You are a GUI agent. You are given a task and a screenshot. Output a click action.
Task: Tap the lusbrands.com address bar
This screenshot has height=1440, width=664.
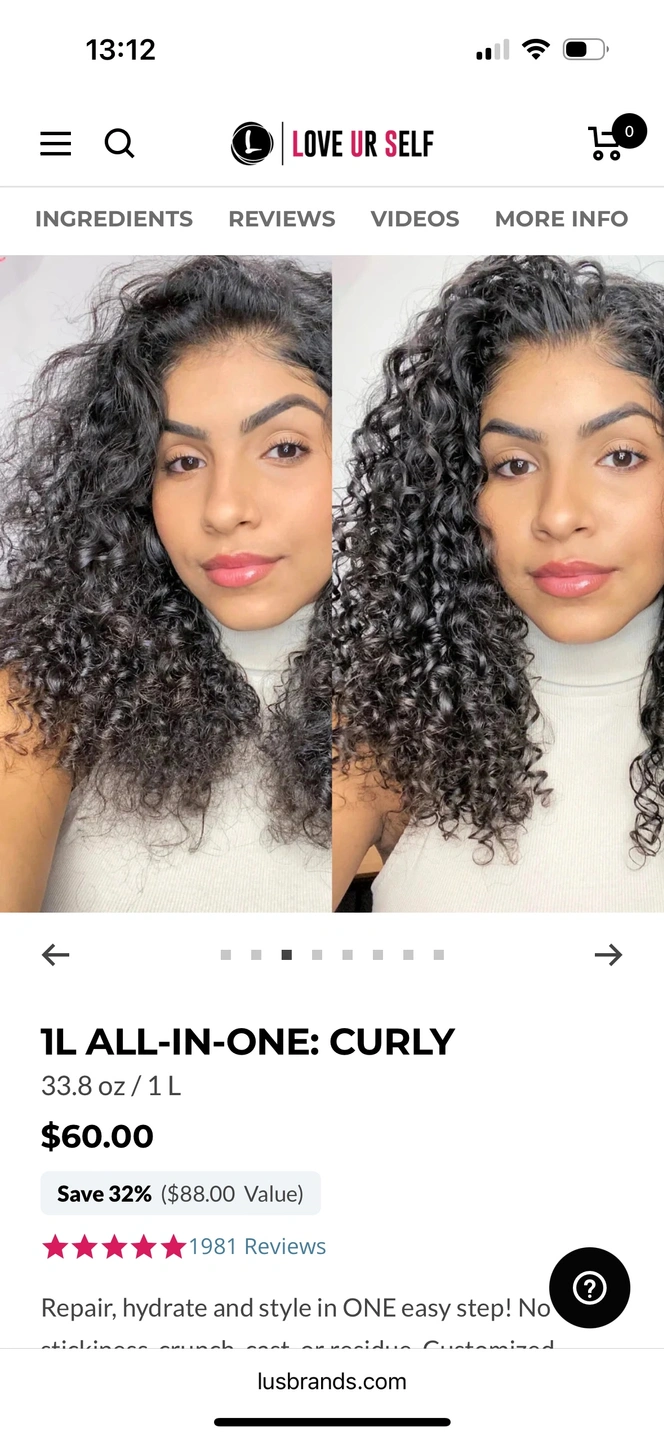point(332,1382)
